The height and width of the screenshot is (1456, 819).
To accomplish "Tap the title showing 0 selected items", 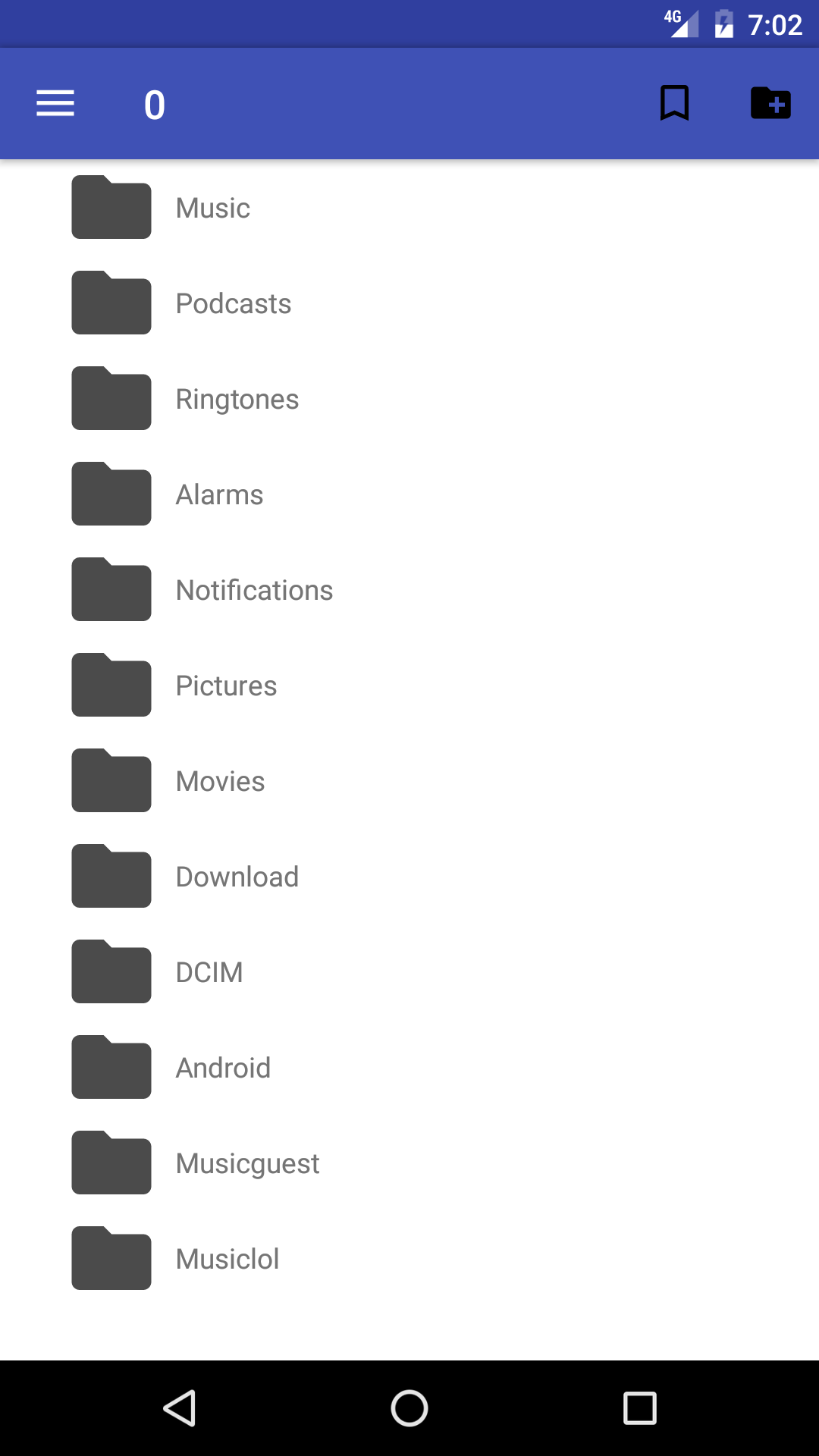I will click(x=155, y=105).
